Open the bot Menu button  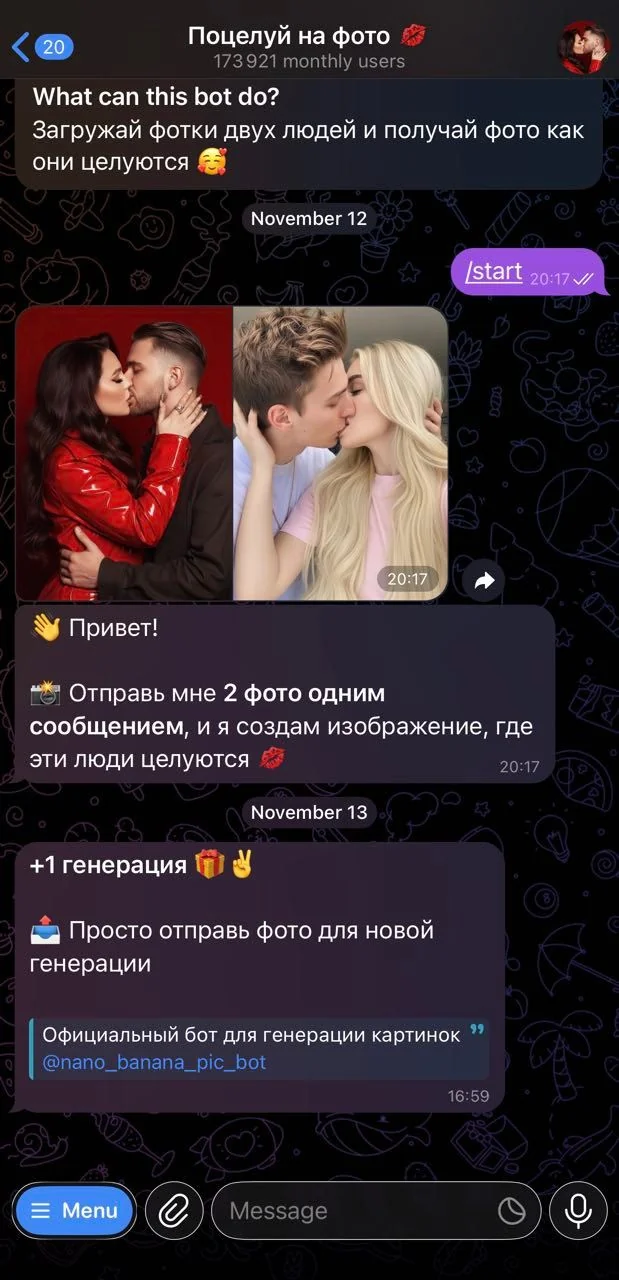[74, 1211]
